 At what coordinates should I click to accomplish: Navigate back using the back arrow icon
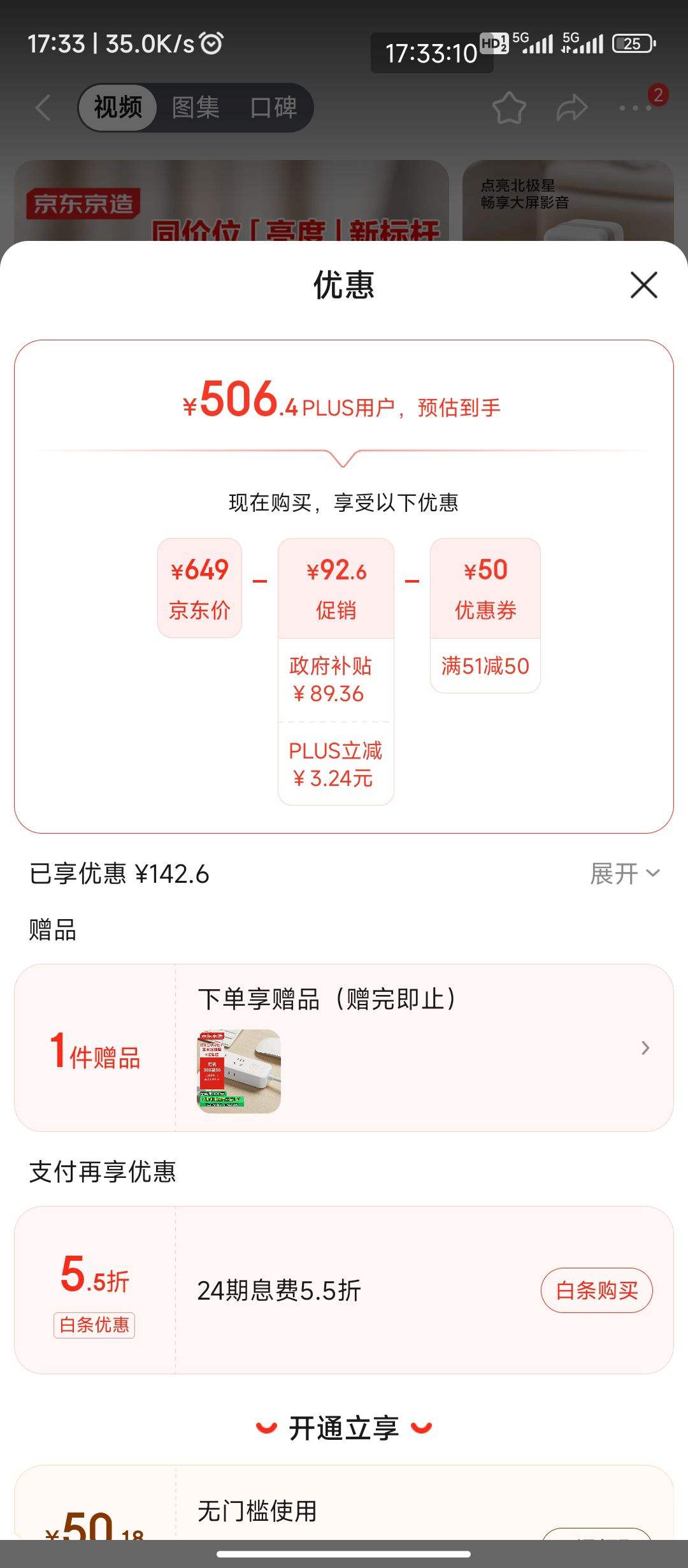tap(42, 107)
